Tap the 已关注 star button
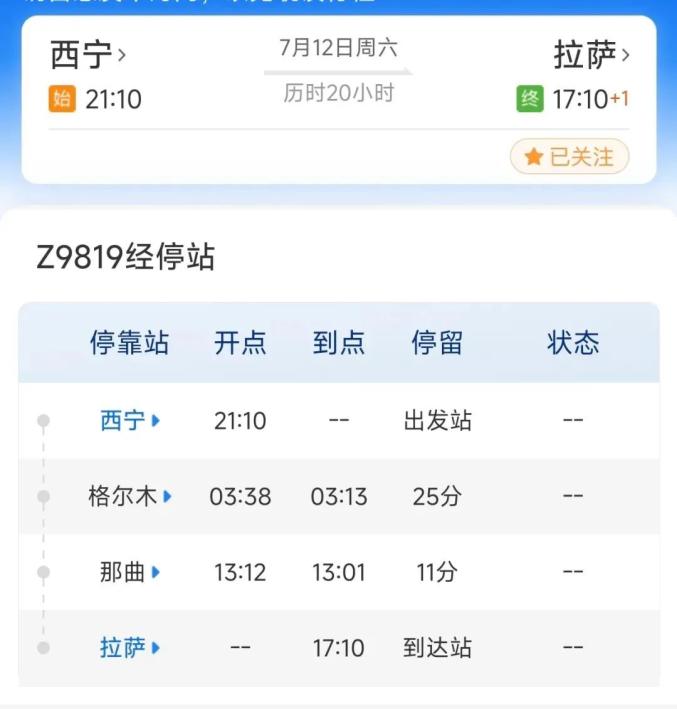Image resolution: width=677 pixels, height=709 pixels. click(569, 157)
